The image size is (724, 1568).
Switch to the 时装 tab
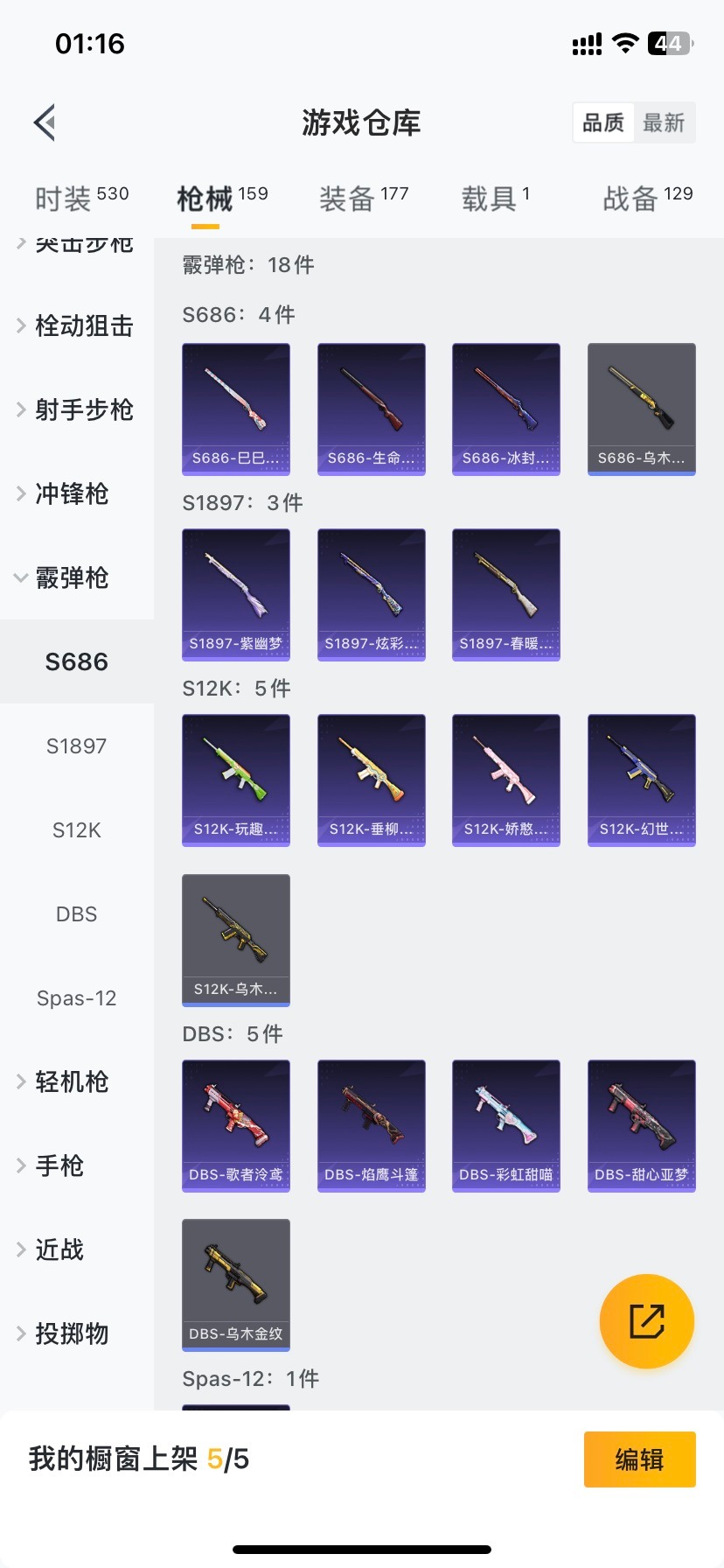click(x=81, y=199)
